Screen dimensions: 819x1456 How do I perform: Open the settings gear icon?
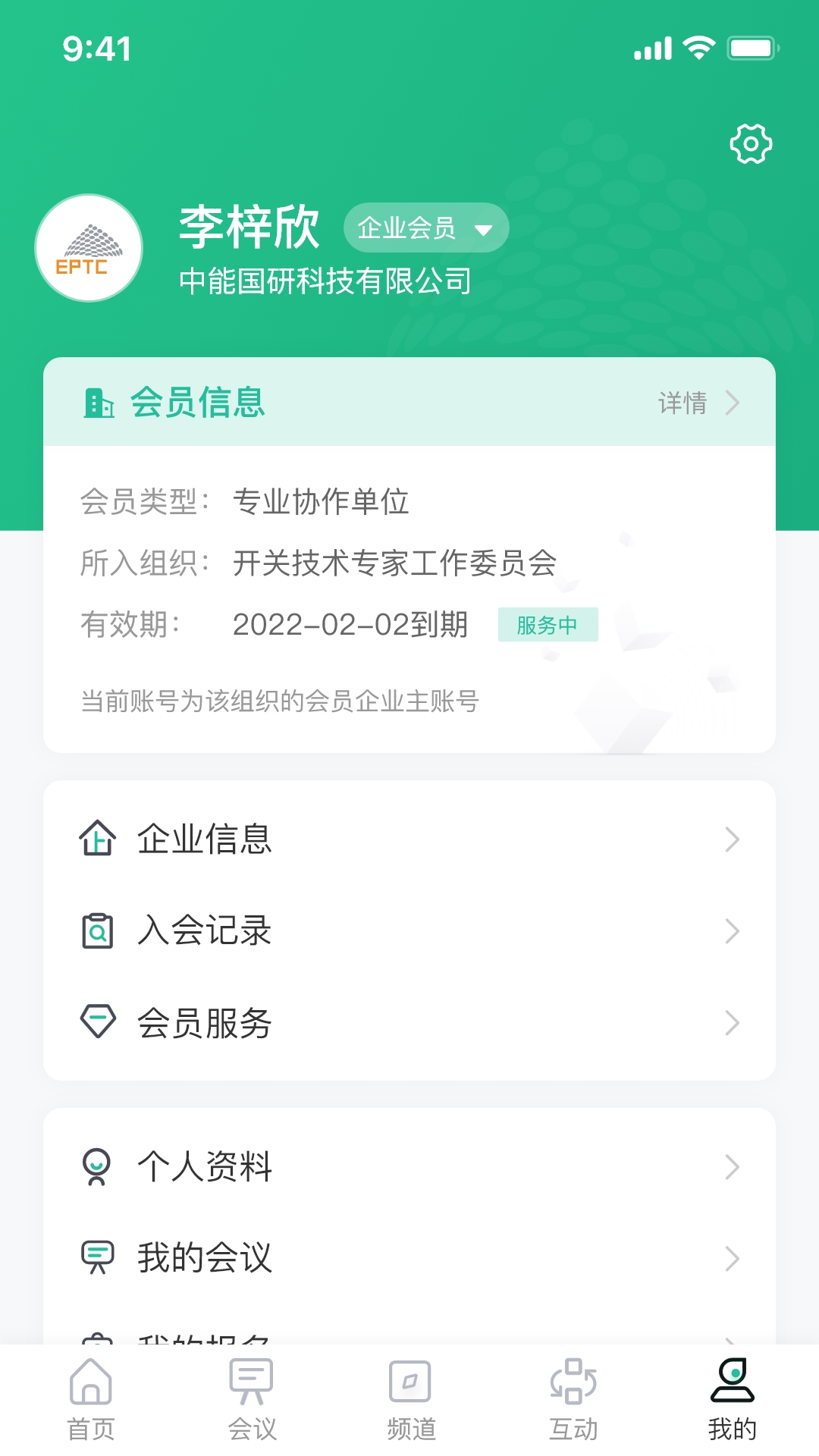[749, 143]
